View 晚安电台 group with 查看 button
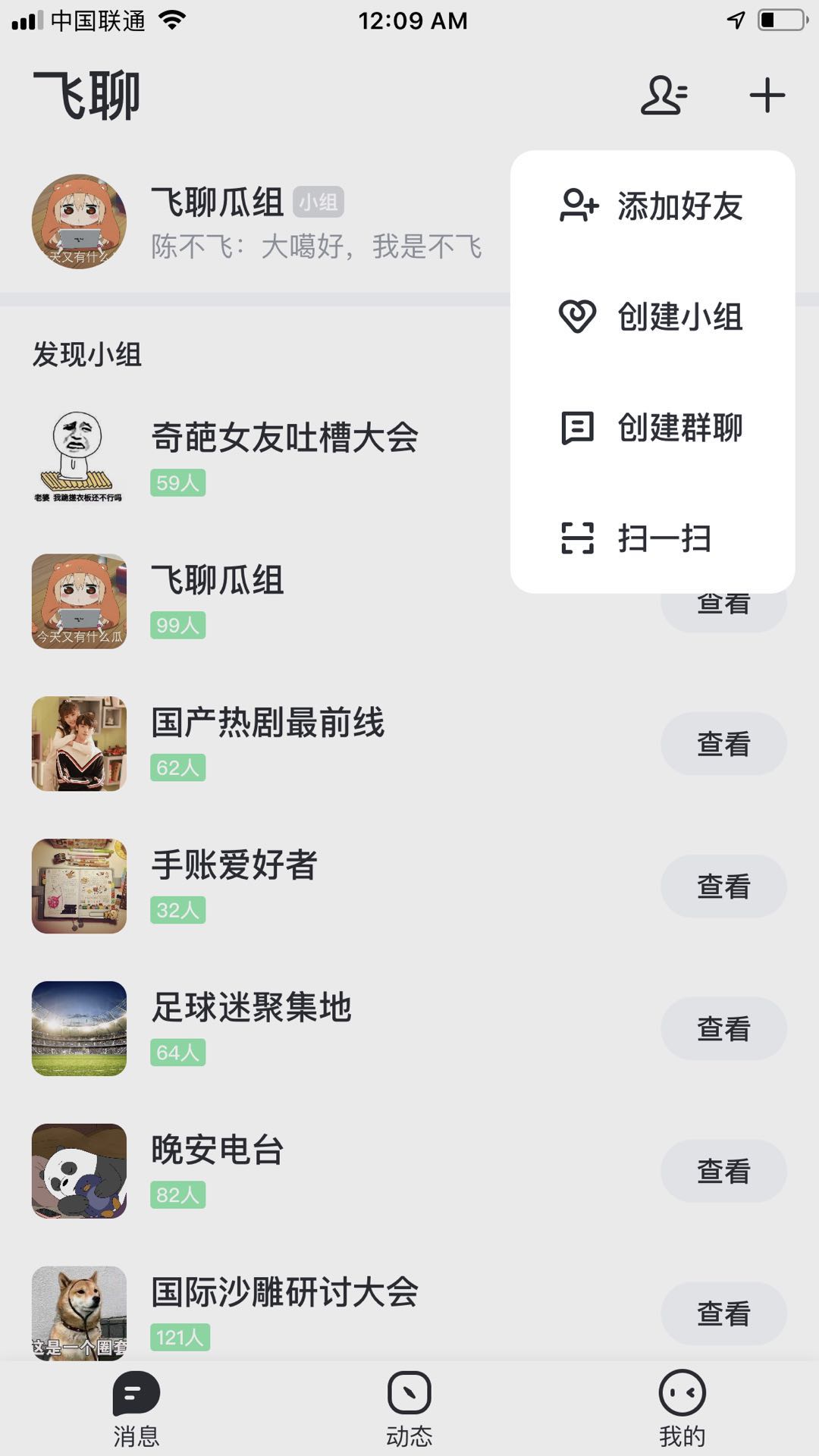819x1456 pixels. point(723,1171)
